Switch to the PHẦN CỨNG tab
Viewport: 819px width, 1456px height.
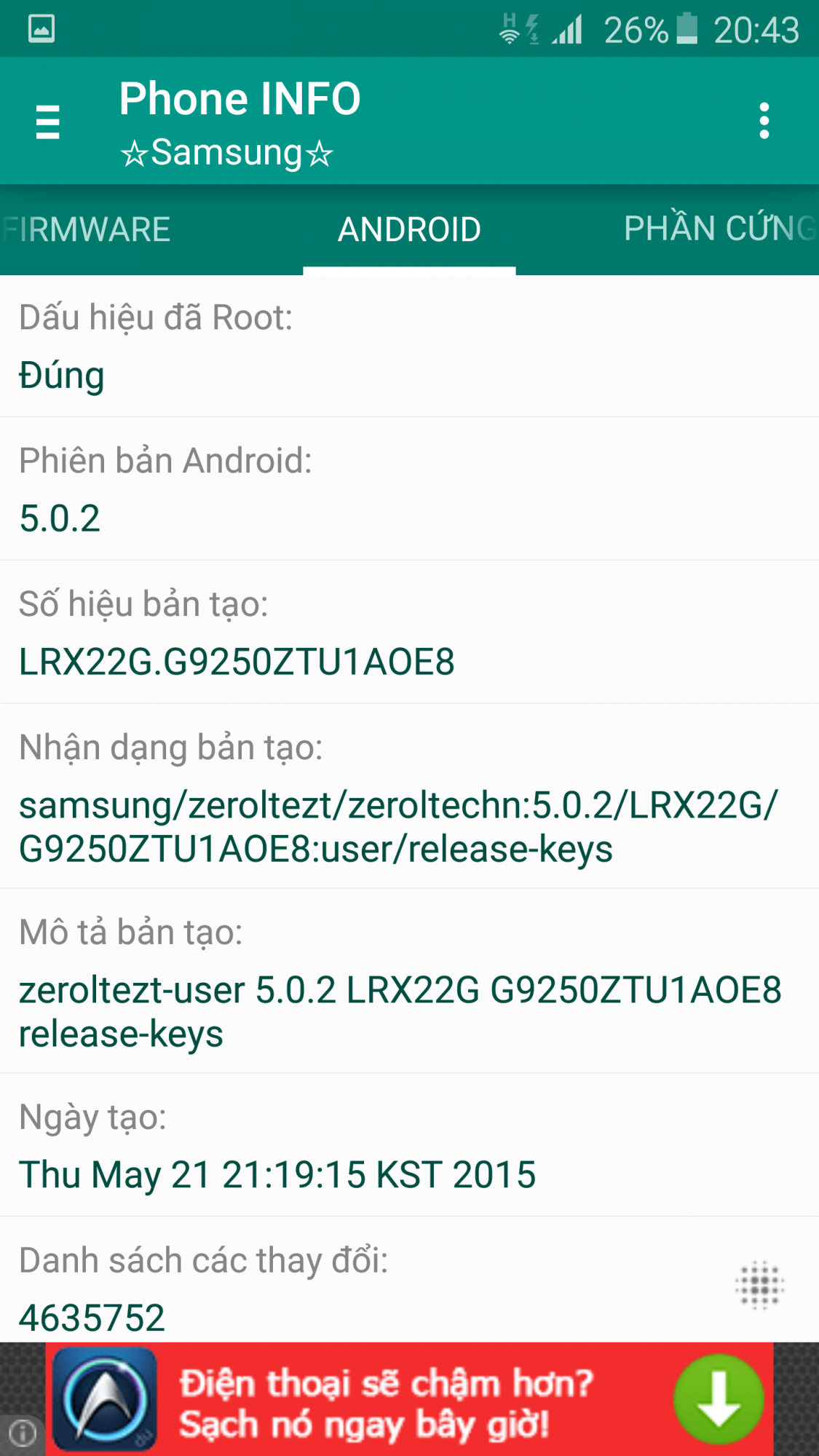719,229
